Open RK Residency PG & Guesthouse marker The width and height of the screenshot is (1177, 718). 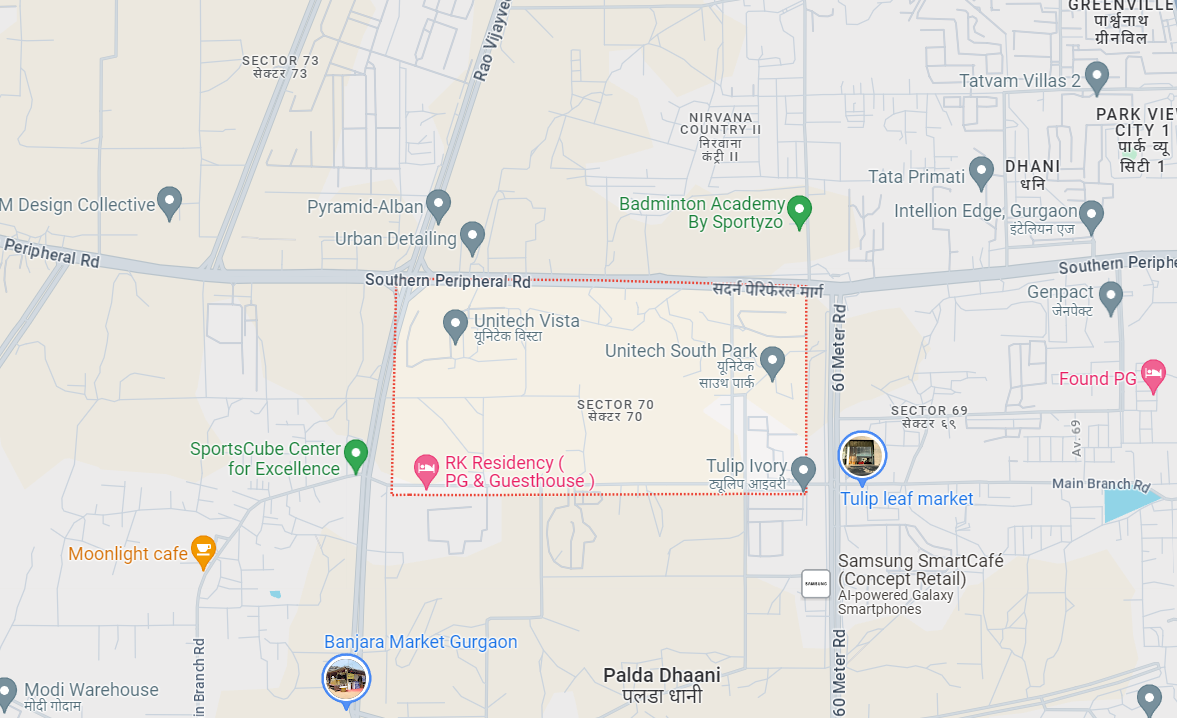[427, 470]
